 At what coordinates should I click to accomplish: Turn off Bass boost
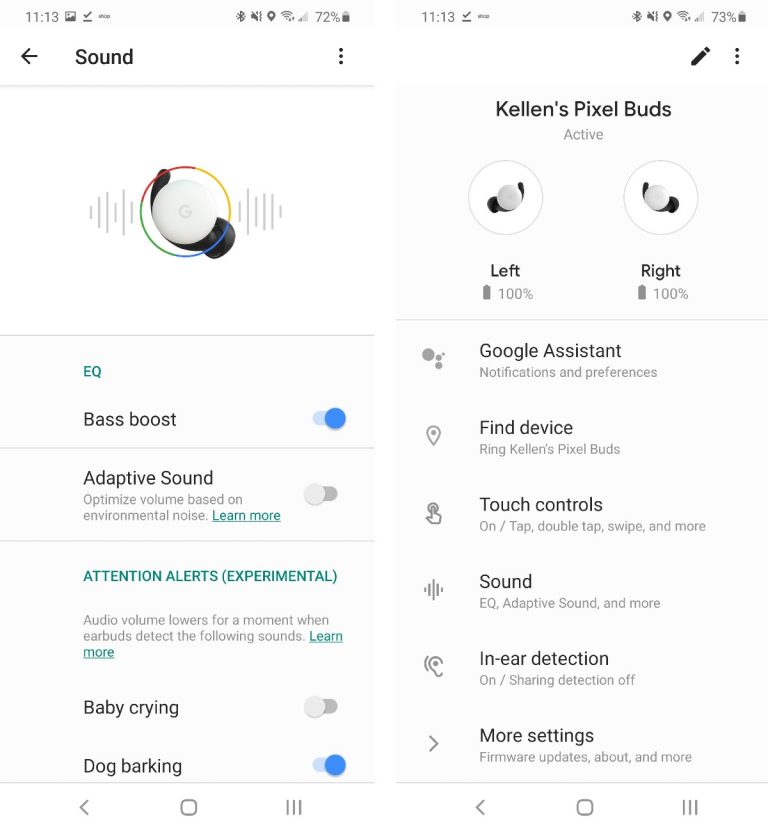coord(328,419)
